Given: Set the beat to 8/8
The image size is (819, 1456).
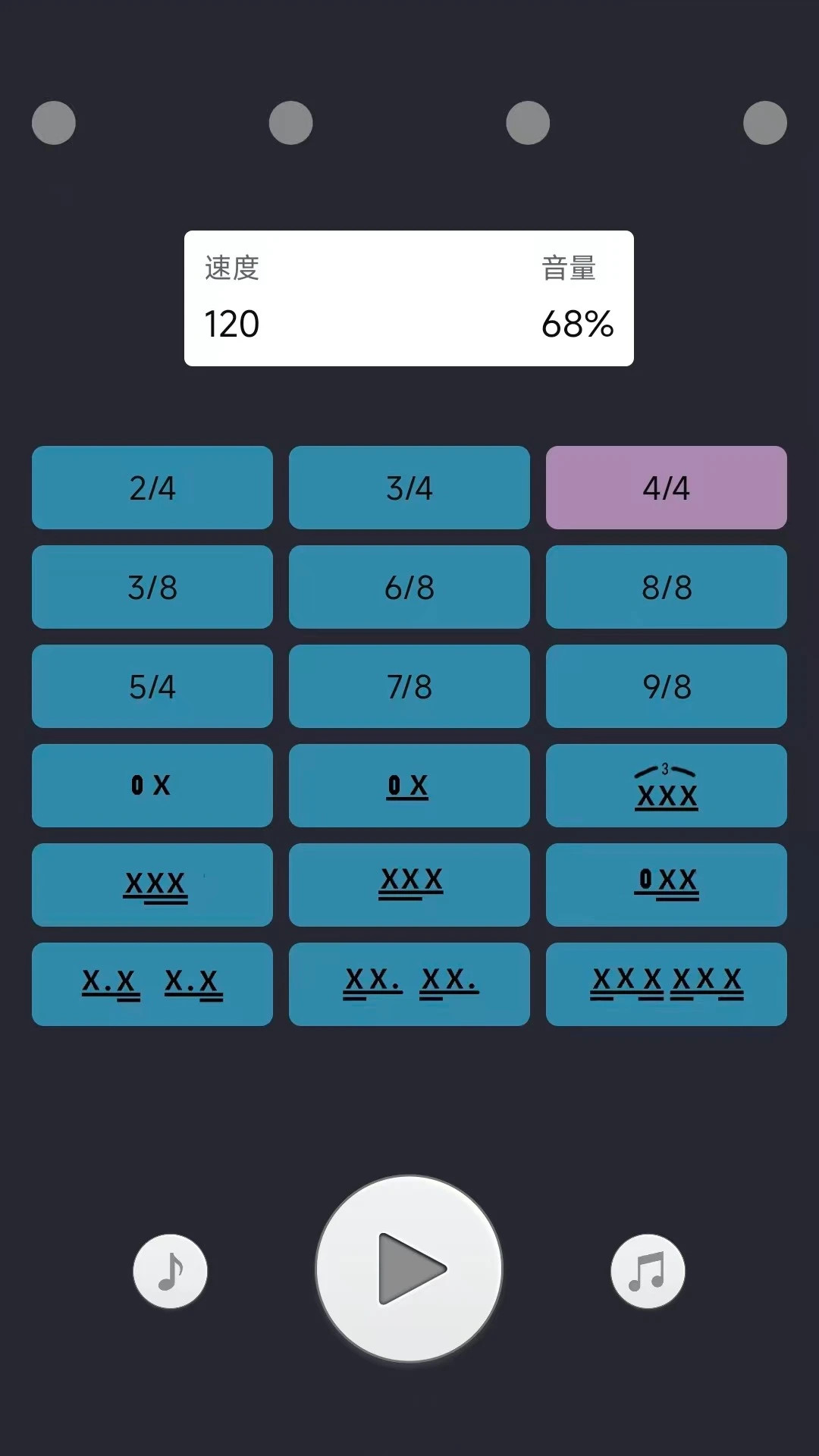Looking at the screenshot, I should 667,587.
